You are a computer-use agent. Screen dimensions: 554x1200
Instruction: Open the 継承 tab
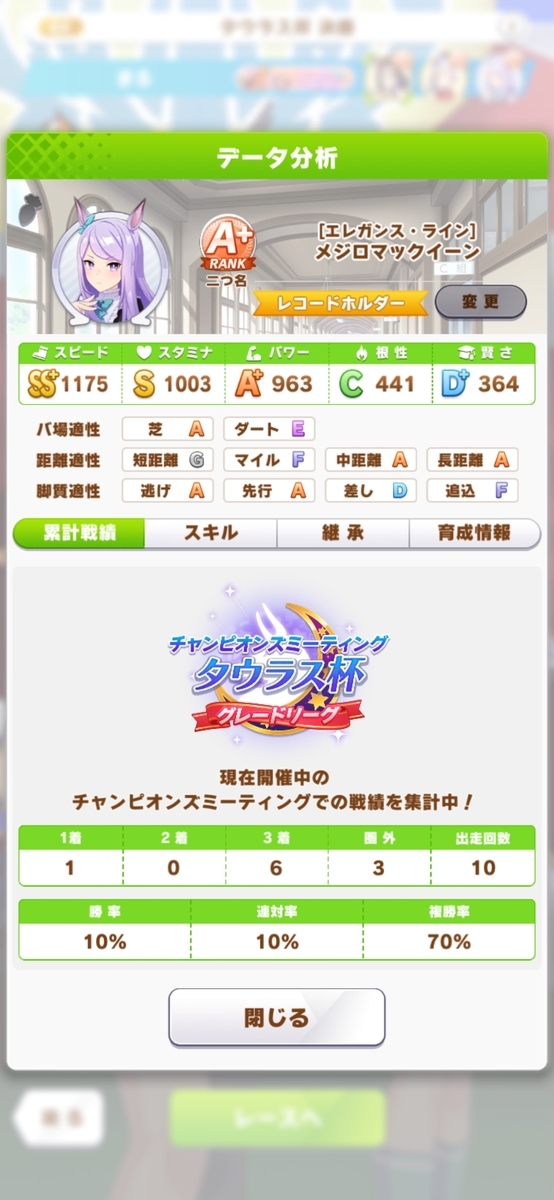343,532
